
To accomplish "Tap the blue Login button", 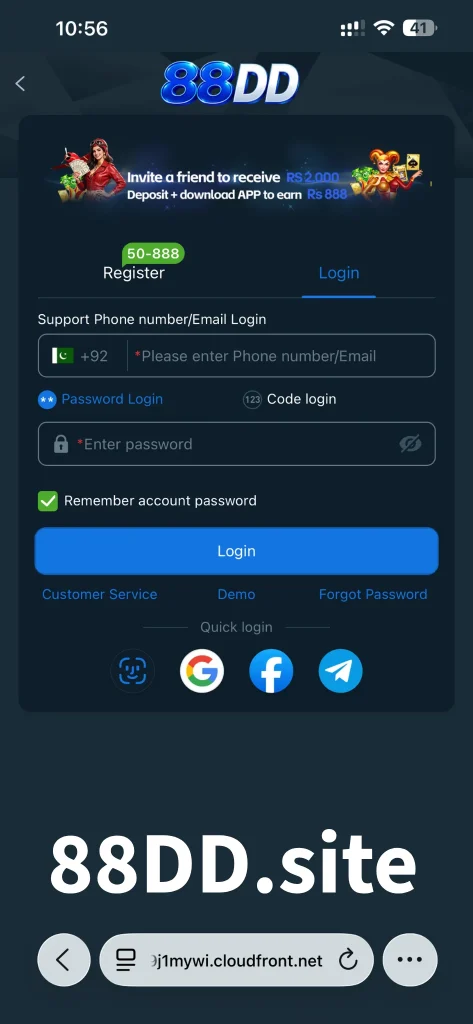I will click(236, 551).
